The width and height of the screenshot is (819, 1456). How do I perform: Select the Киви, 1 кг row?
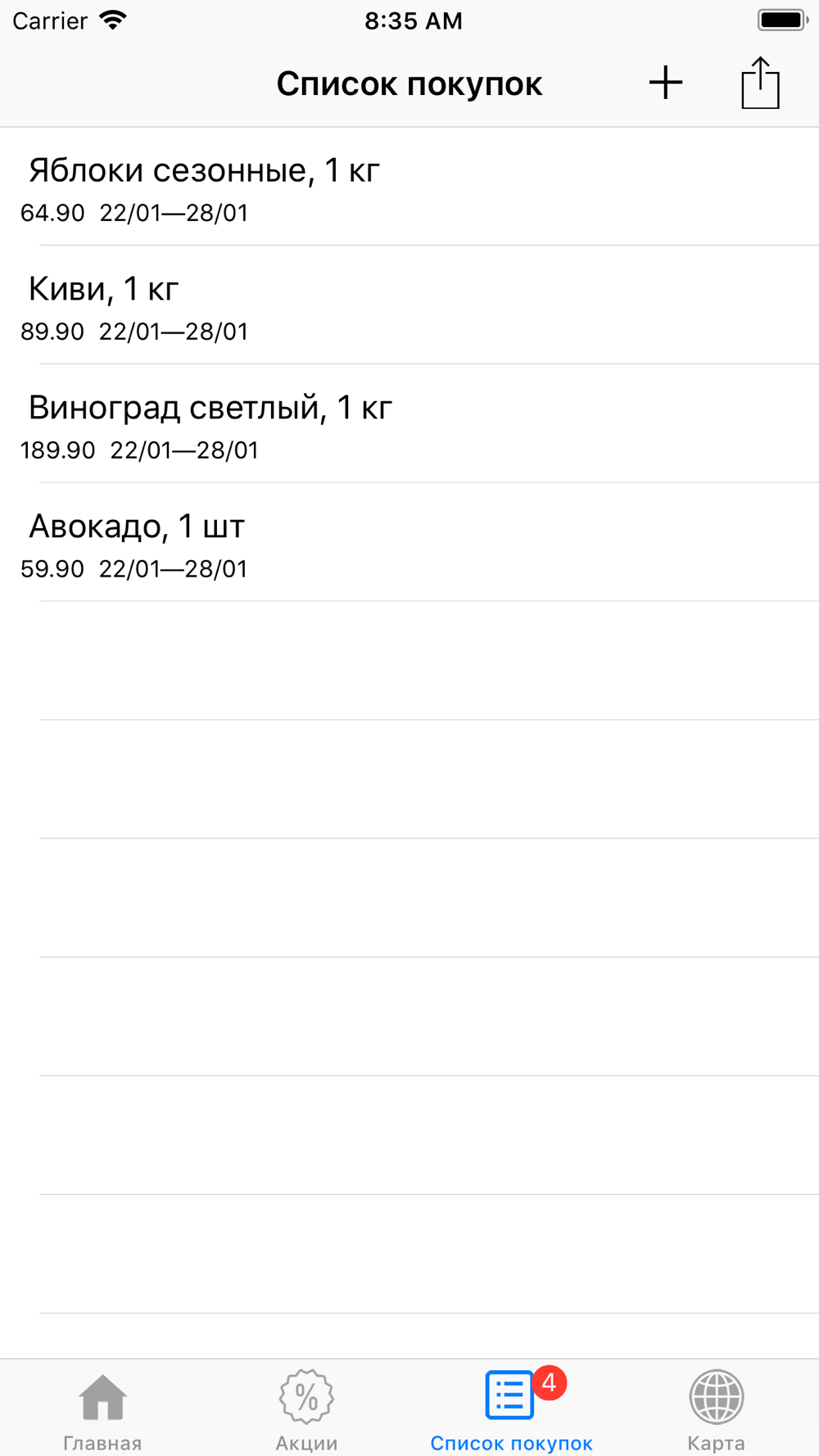[409, 305]
